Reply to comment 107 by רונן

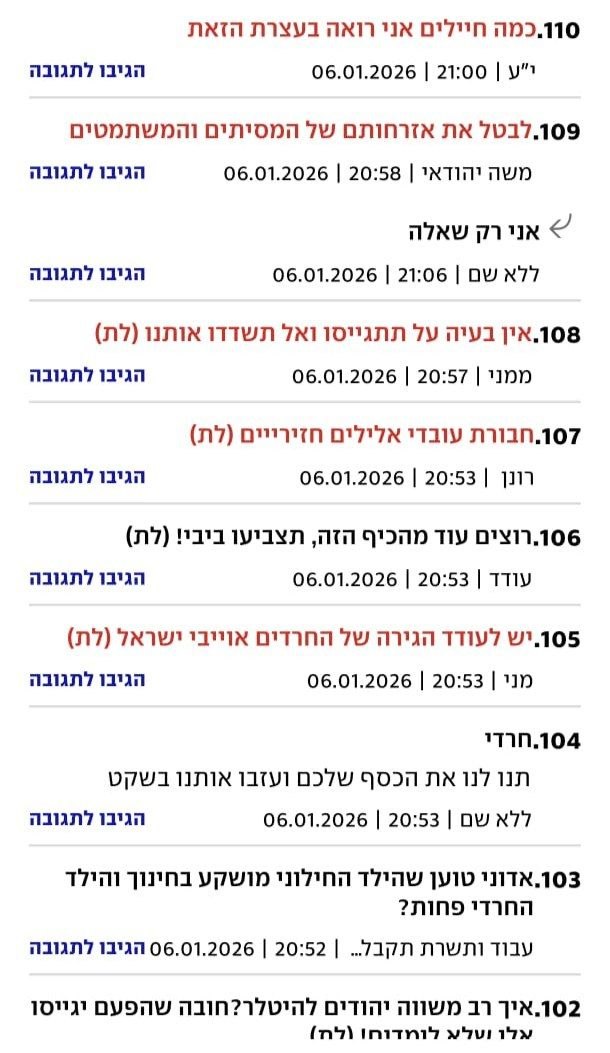click(x=87, y=477)
